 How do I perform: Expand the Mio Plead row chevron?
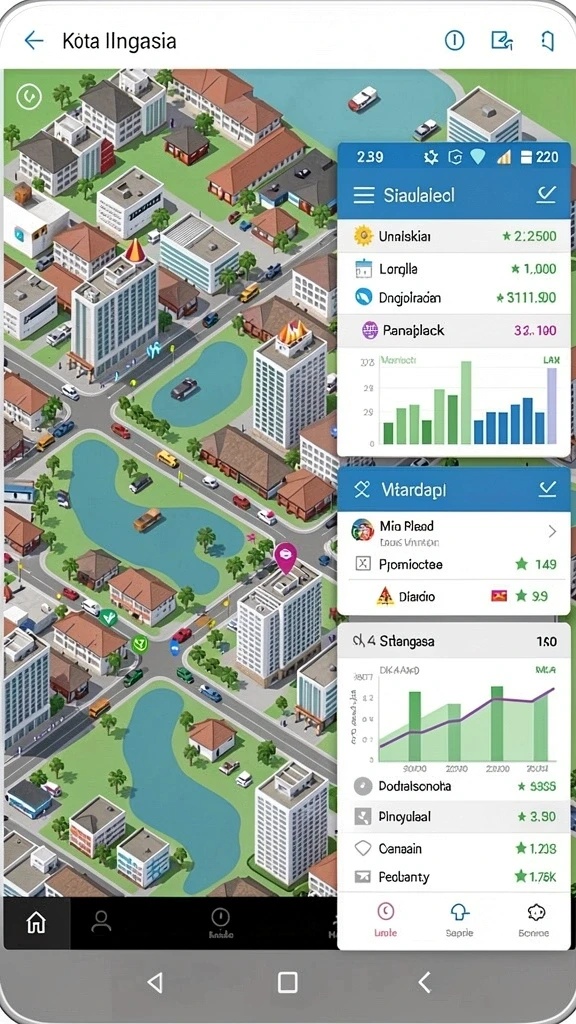[552, 532]
